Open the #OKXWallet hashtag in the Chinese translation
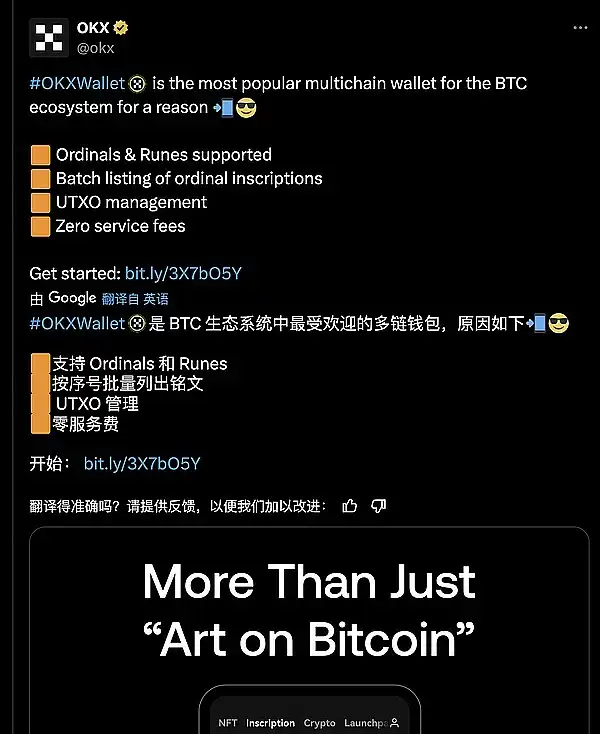The image size is (600, 734). 77,323
